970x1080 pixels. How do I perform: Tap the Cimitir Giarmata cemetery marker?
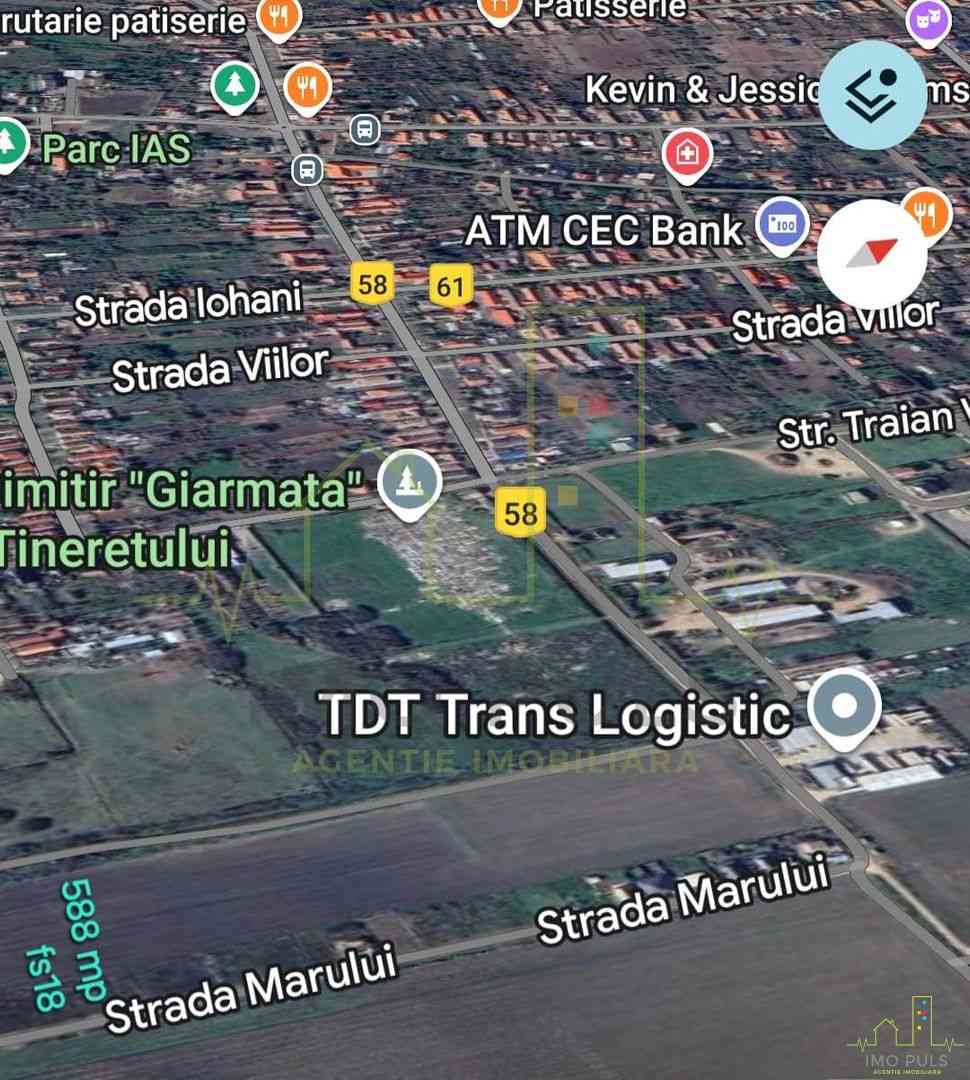[x=409, y=482]
